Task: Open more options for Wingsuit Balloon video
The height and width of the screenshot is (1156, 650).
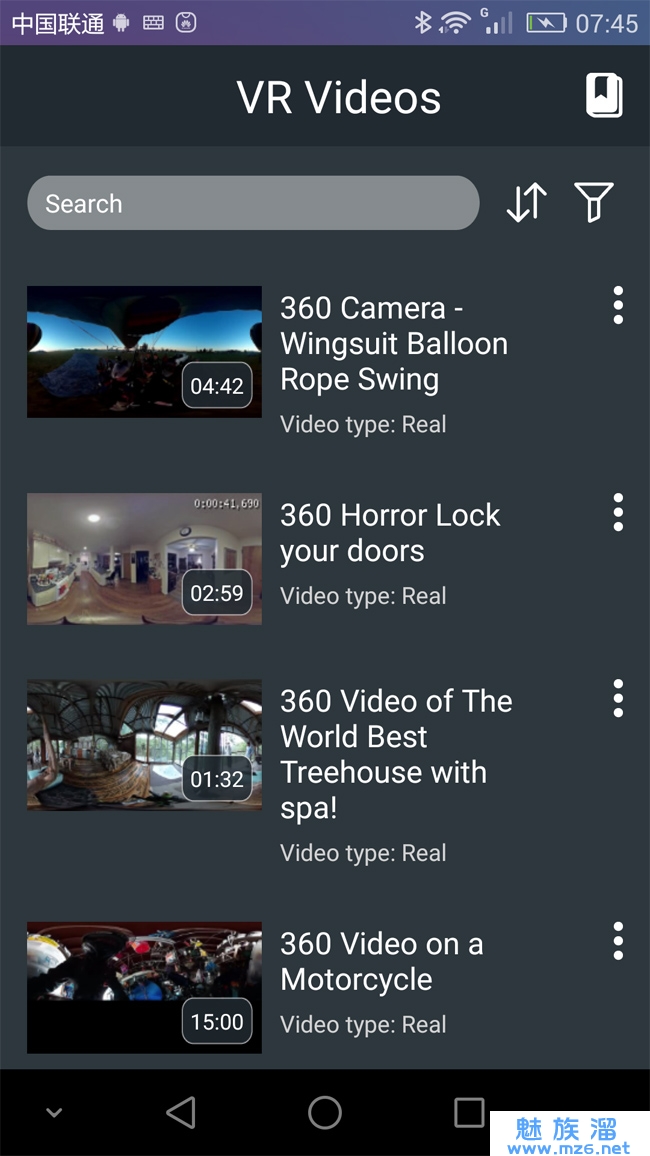Action: tap(618, 305)
